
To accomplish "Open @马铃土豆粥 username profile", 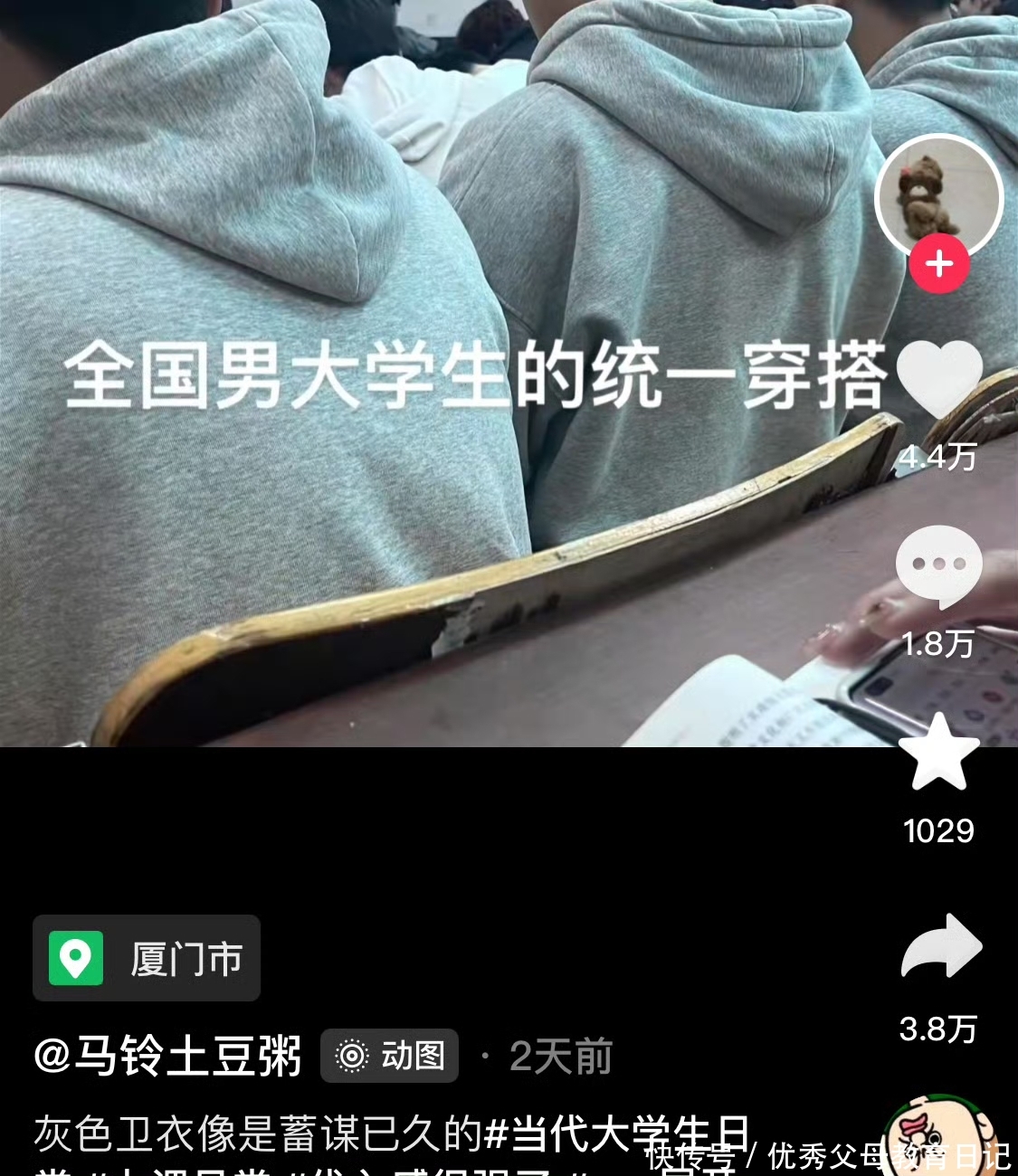I will point(168,1056).
